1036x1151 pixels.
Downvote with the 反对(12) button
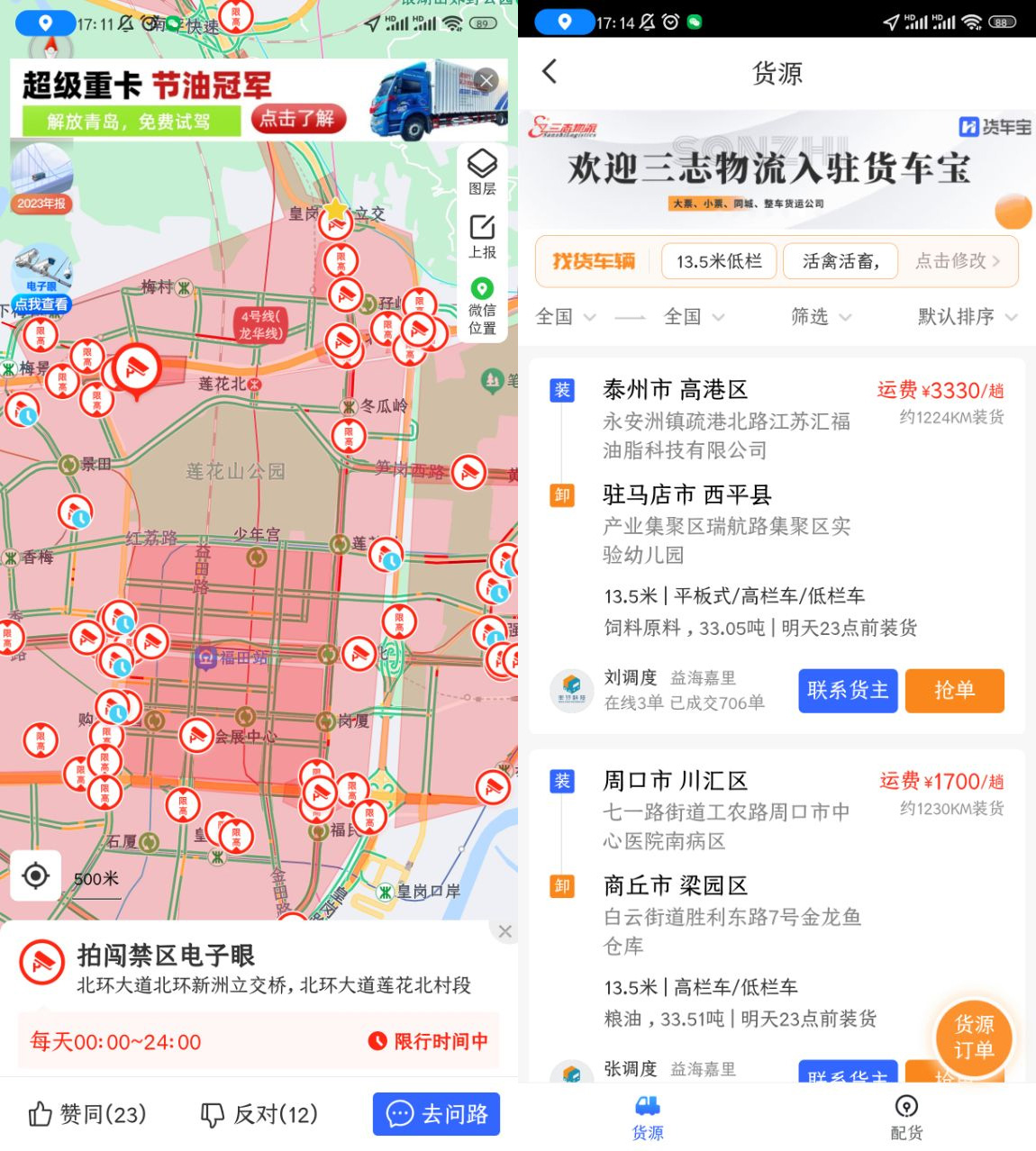tap(259, 1114)
